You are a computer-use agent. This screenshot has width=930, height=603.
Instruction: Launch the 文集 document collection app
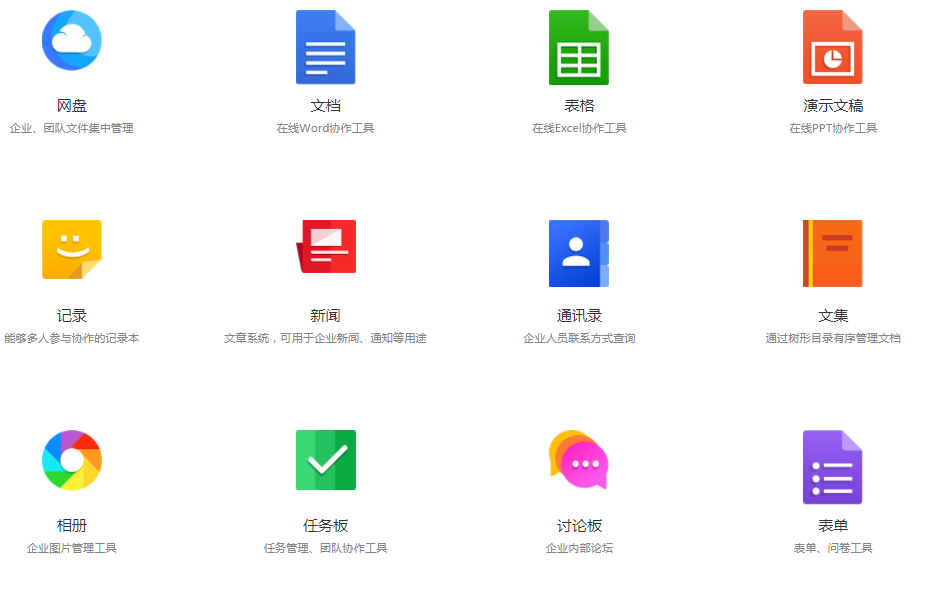(x=832, y=254)
